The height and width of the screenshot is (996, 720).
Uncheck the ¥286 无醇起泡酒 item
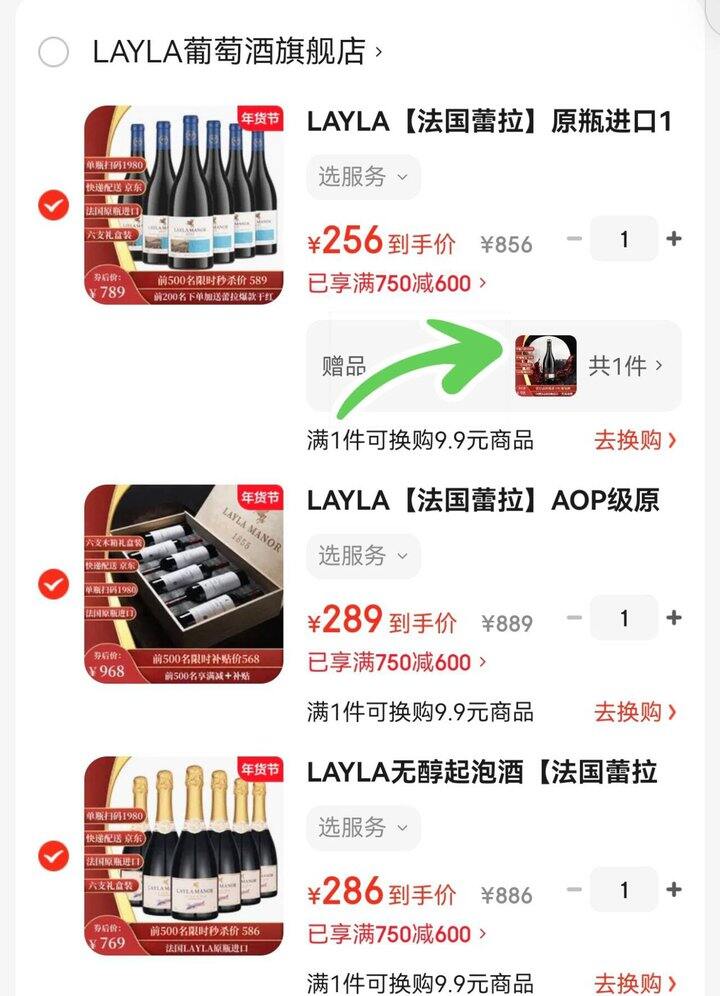(x=53, y=856)
